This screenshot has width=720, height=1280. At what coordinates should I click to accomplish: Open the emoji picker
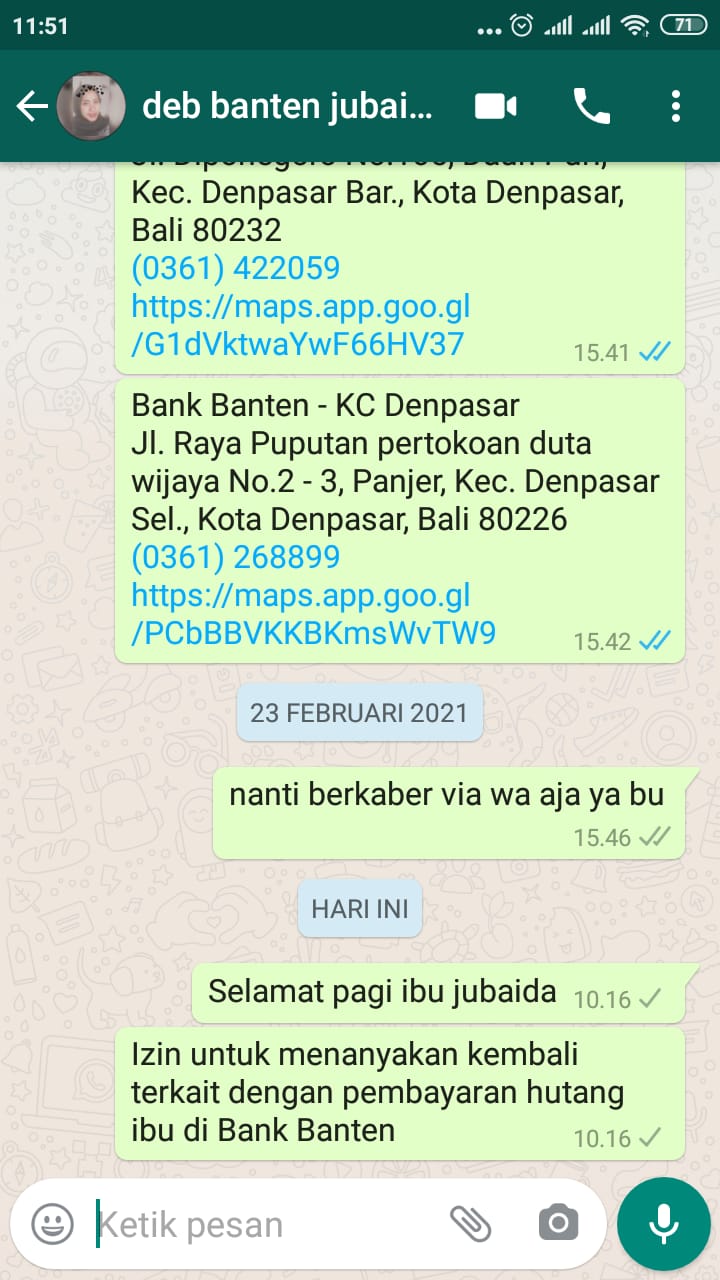coord(52,1223)
